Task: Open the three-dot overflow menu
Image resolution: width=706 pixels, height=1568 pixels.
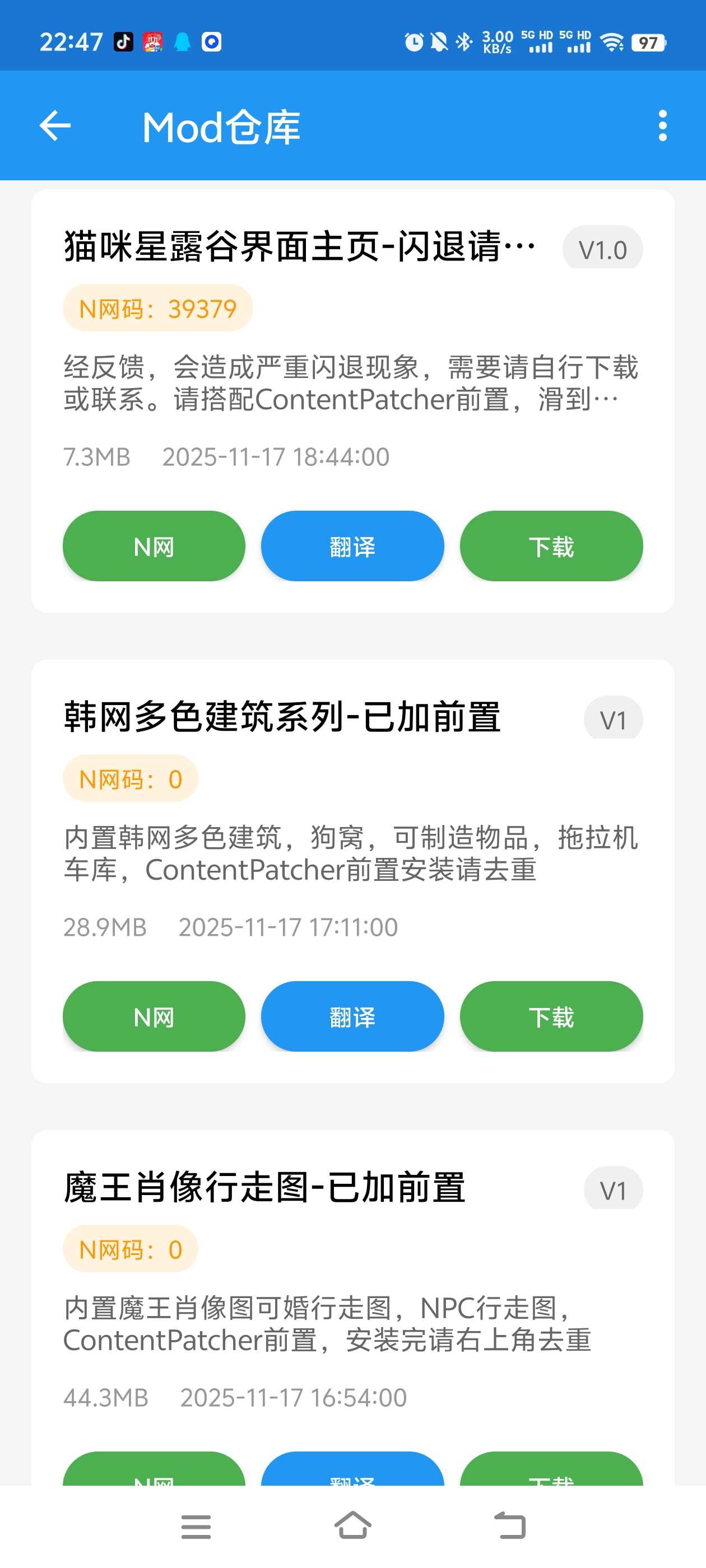Action: click(x=662, y=126)
